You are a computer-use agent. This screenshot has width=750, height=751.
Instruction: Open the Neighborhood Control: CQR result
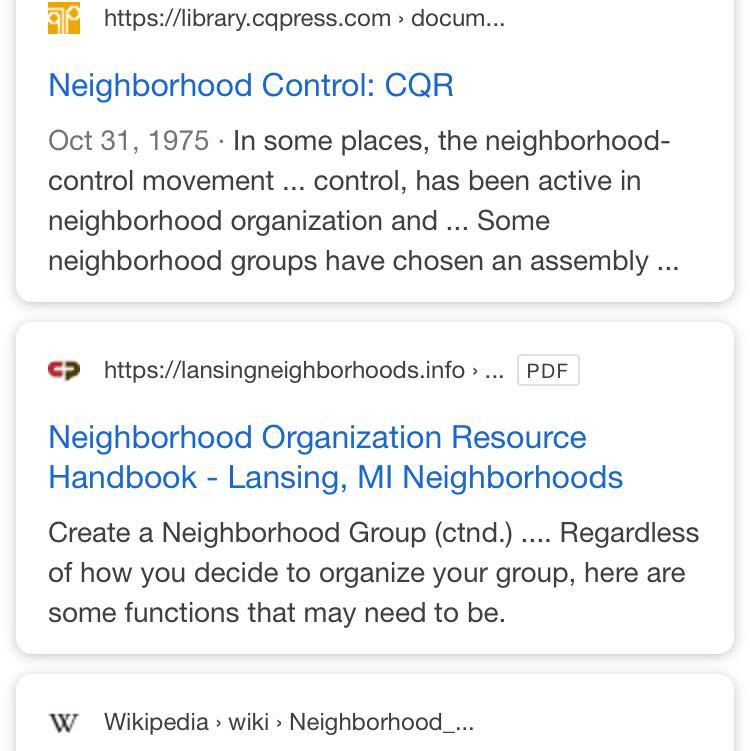[251, 85]
